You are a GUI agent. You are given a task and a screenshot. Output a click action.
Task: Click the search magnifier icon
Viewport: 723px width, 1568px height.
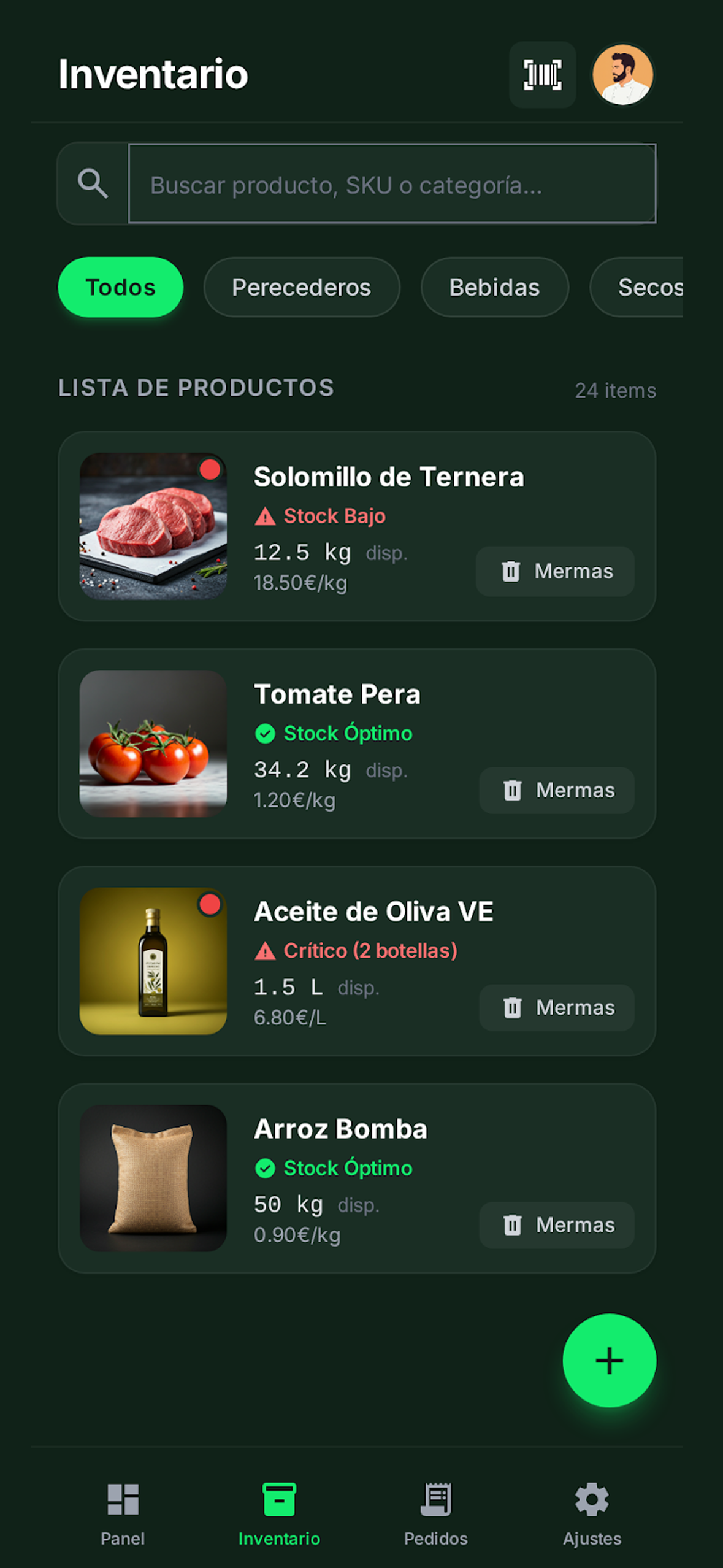pos(93,183)
